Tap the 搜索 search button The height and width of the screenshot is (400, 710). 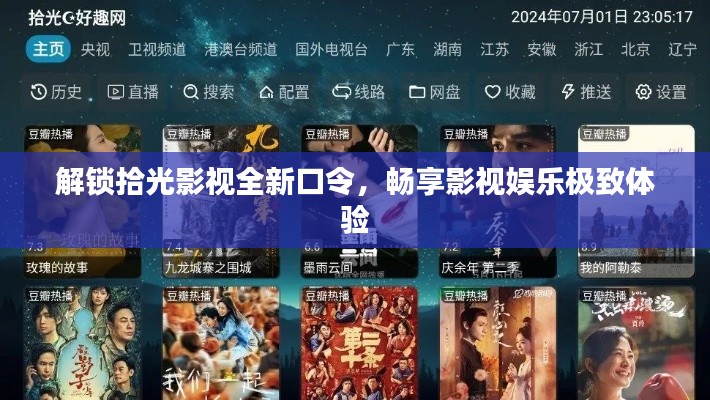pyautogui.click(x=208, y=92)
